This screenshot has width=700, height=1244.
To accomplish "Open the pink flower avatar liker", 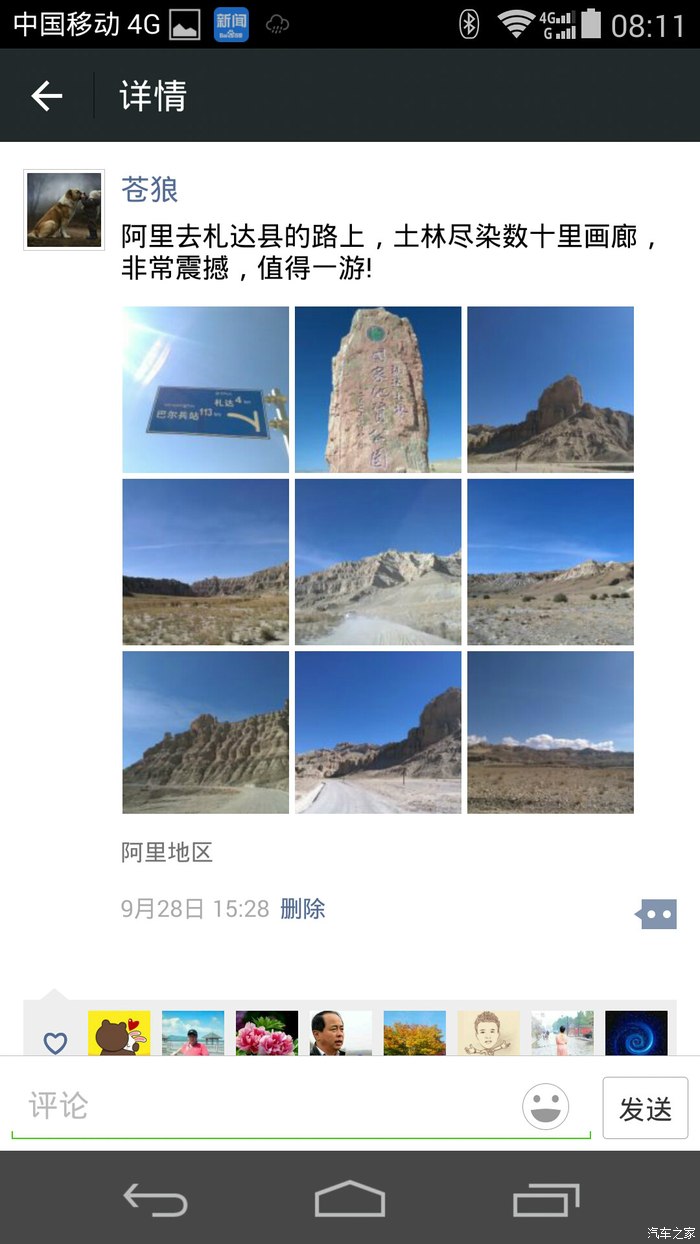I will pyautogui.click(x=267, y=1033).
